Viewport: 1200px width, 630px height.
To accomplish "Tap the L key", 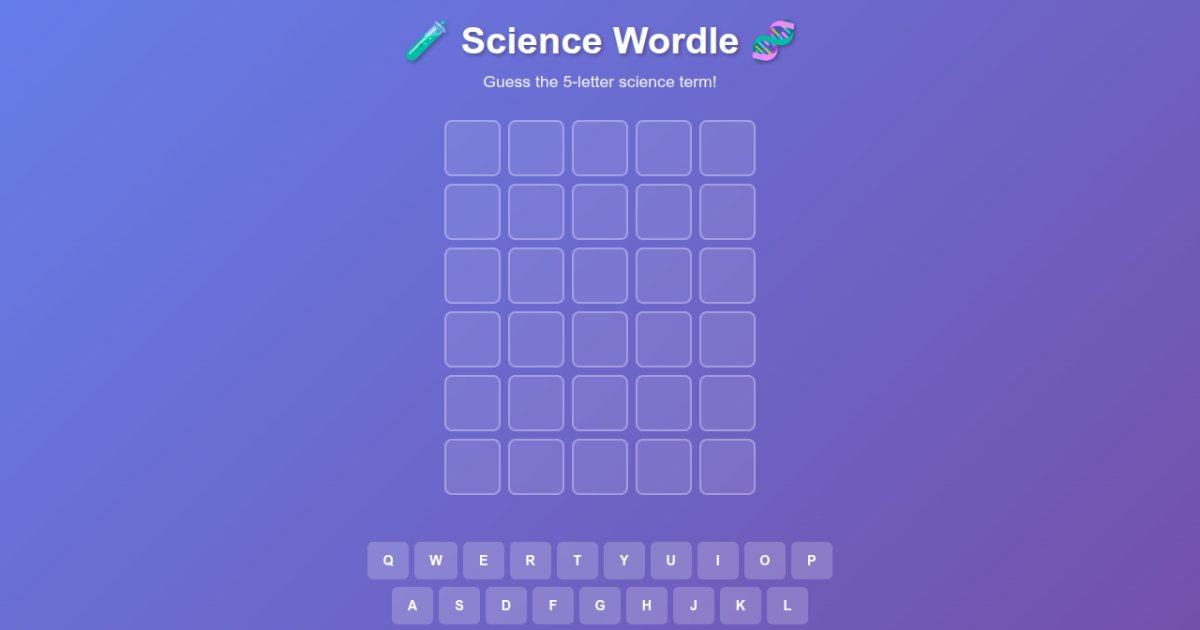I will click(787, 606).
